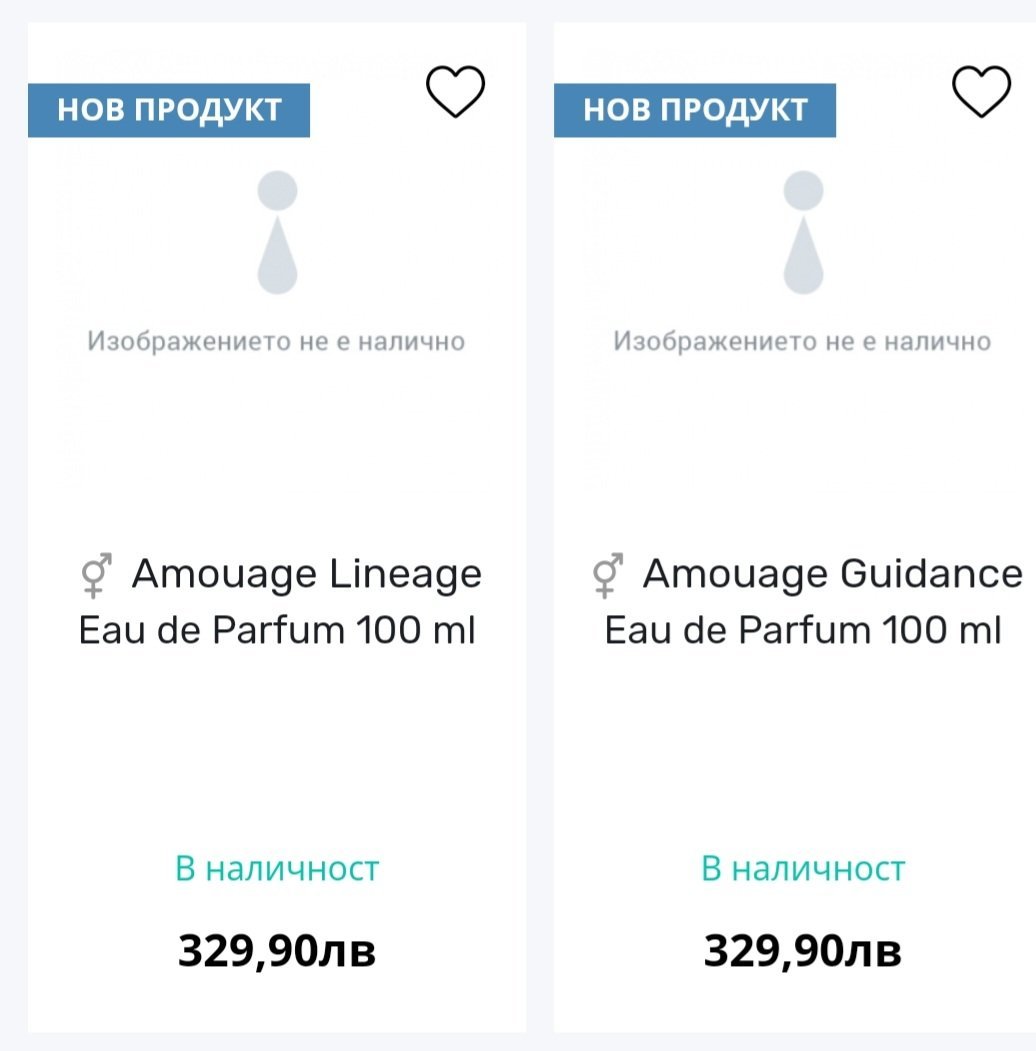Open Amouage Lineage Eau de Parfum product
This screenshot has height=1051, width=1036.
tap(279, 602)
